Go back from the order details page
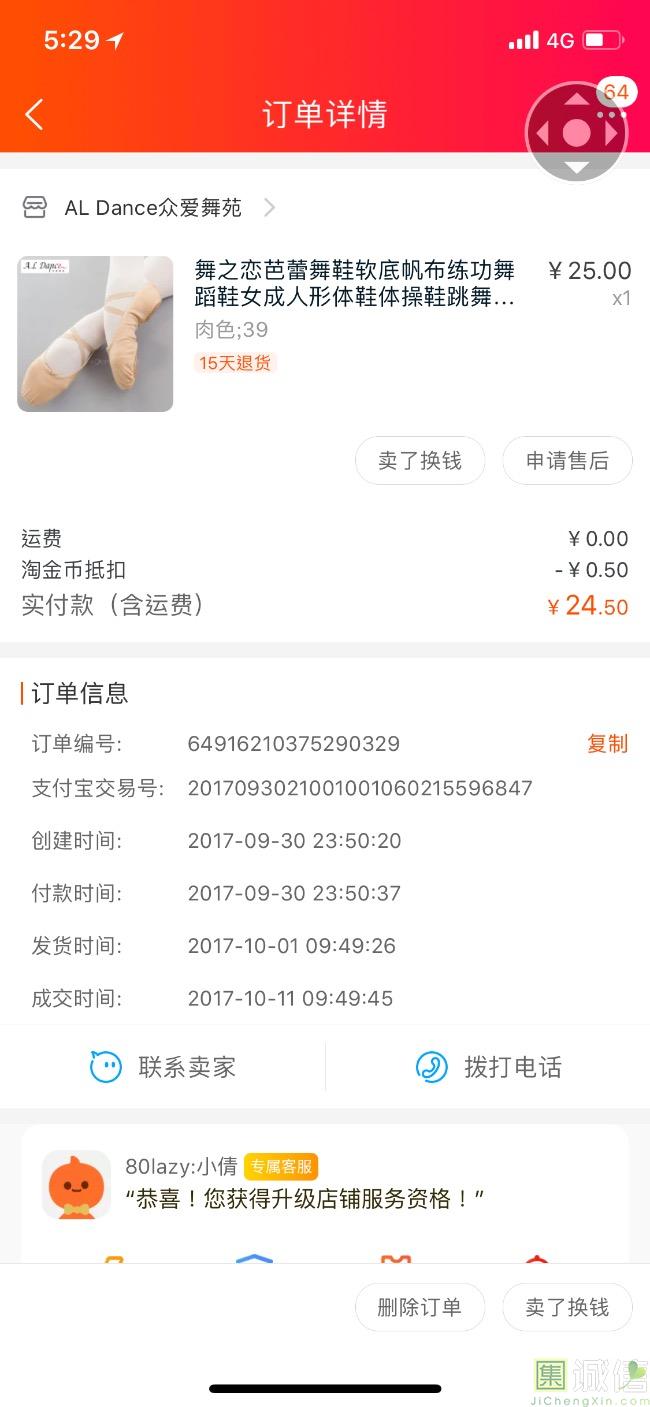This screenshot has height=1407, width=650. pos(34,115)
